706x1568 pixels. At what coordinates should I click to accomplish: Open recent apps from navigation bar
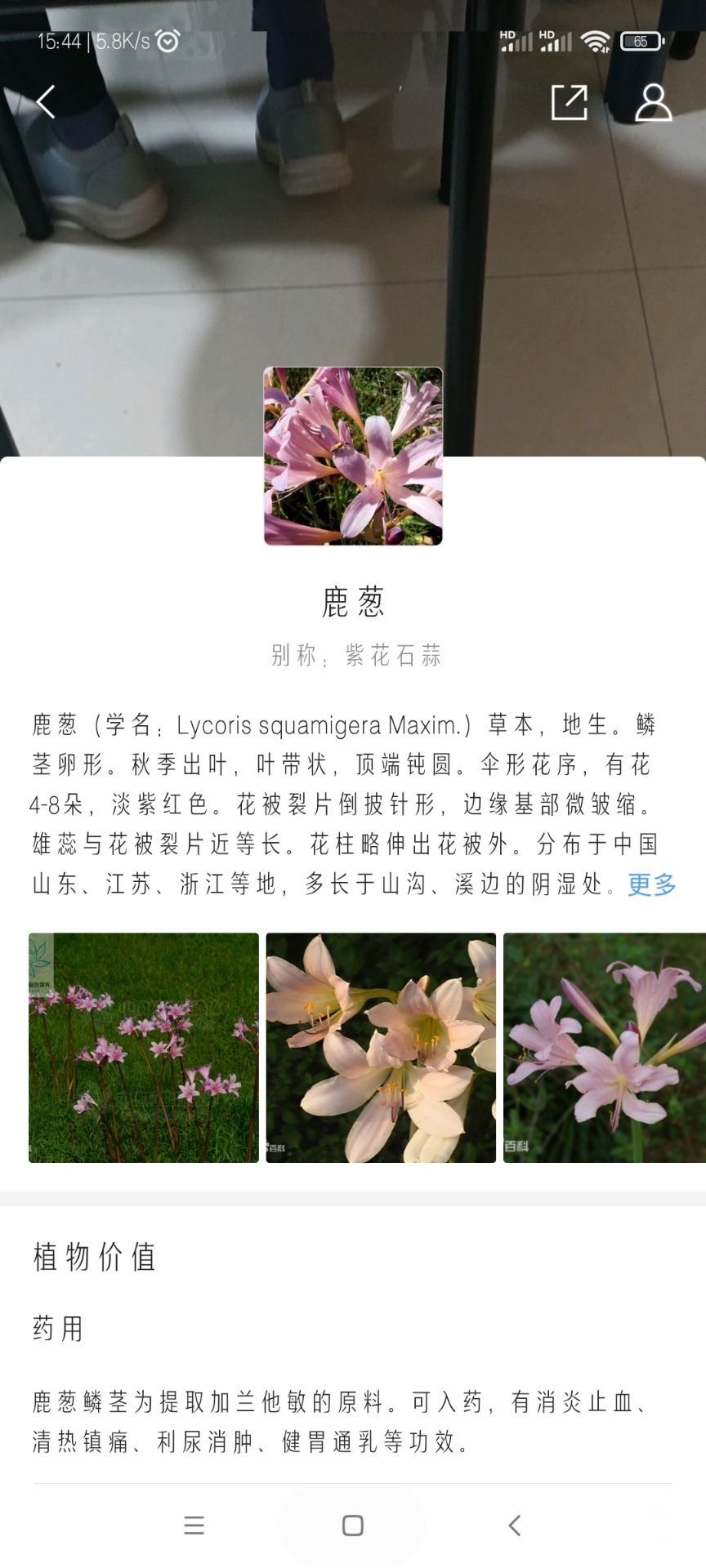click(194, 1526)
